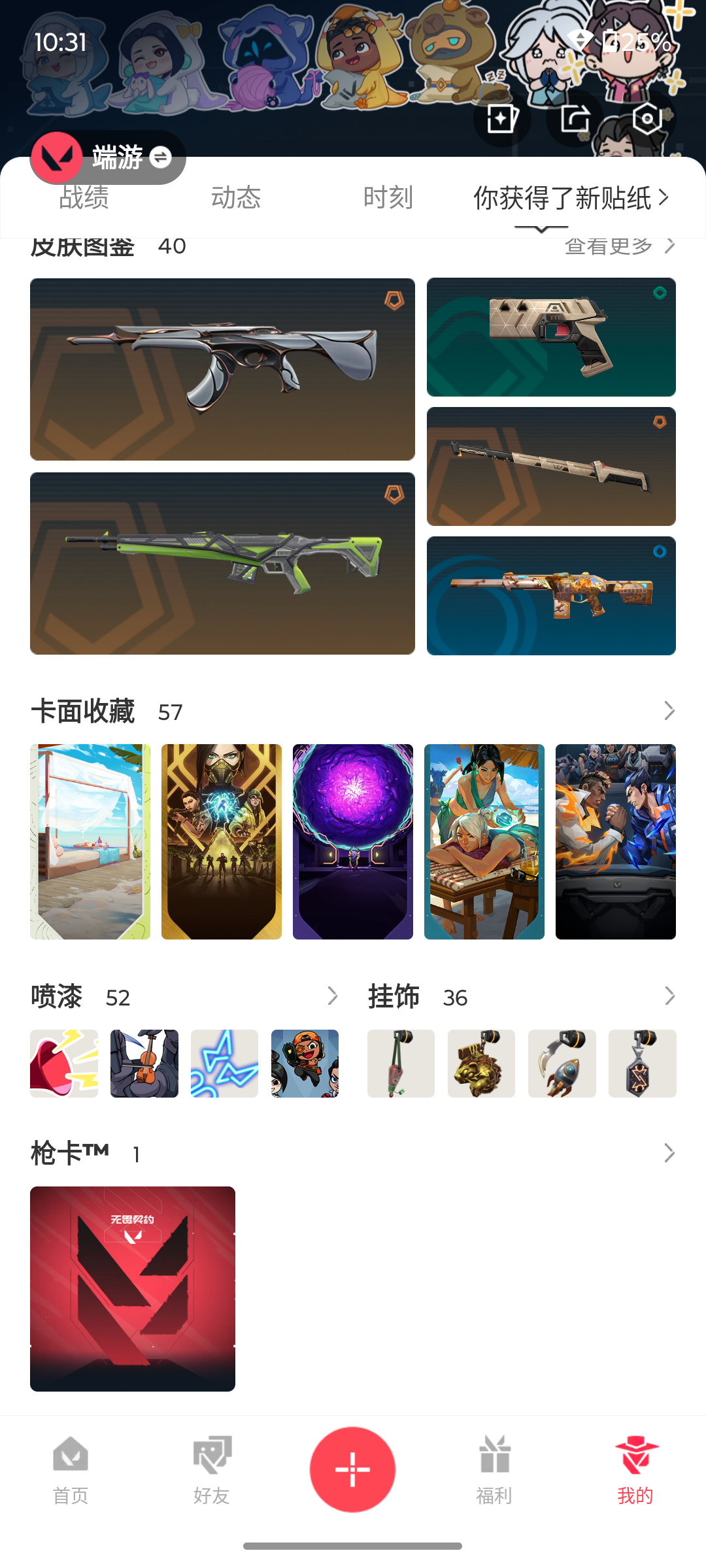Create a new post with plus button
The image size is (706, 1568).
(x=353, y=1469)
